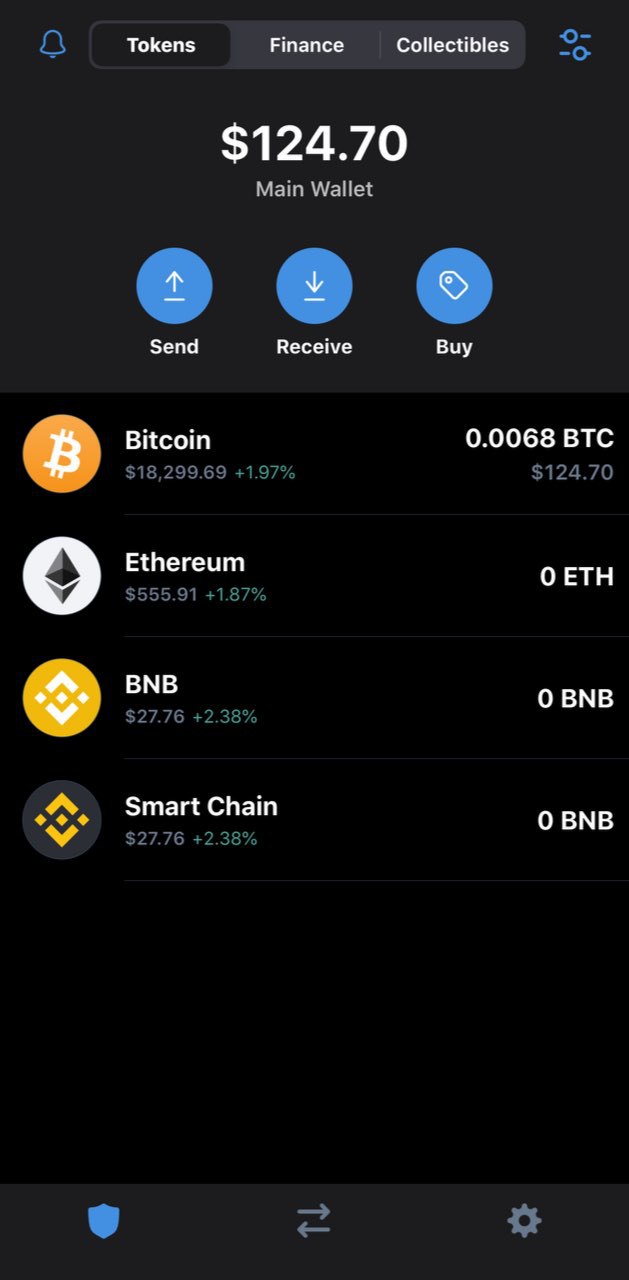The width and height of the screenshot is (629, 1280).
Task: Switch to the Collectibles segment
Action: click(x=452, y=45)
